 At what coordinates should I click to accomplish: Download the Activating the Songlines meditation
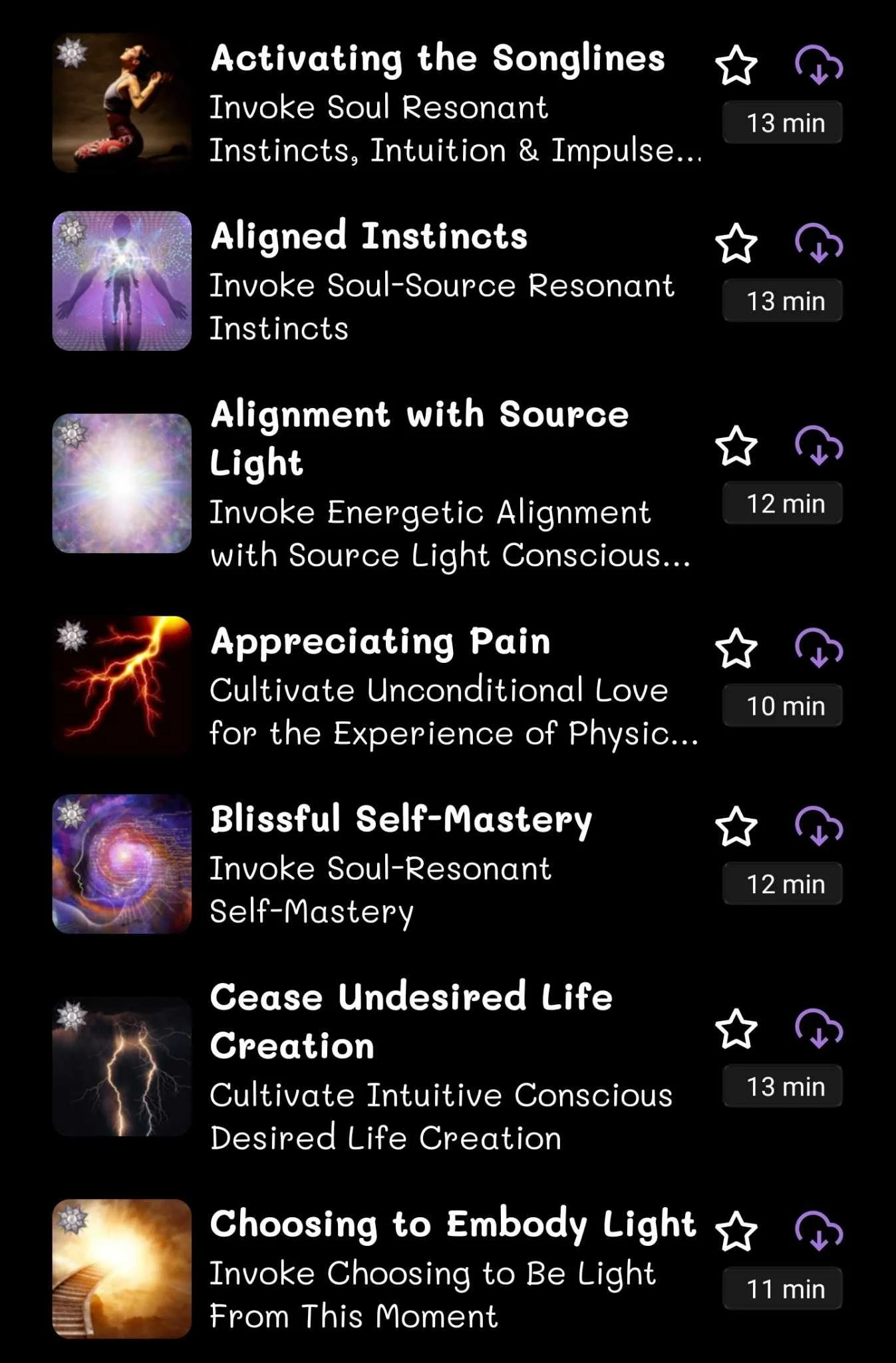pyautogui.click(x=819, y=65)
